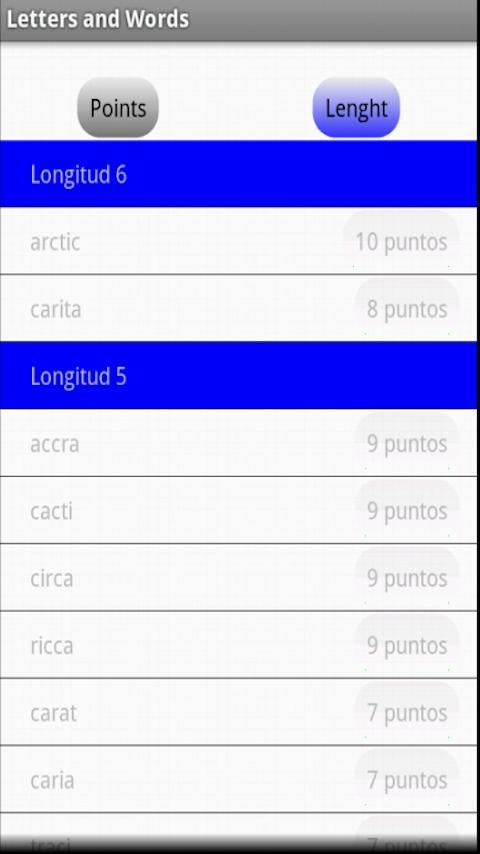Tap the ricca row

point(239,645)
